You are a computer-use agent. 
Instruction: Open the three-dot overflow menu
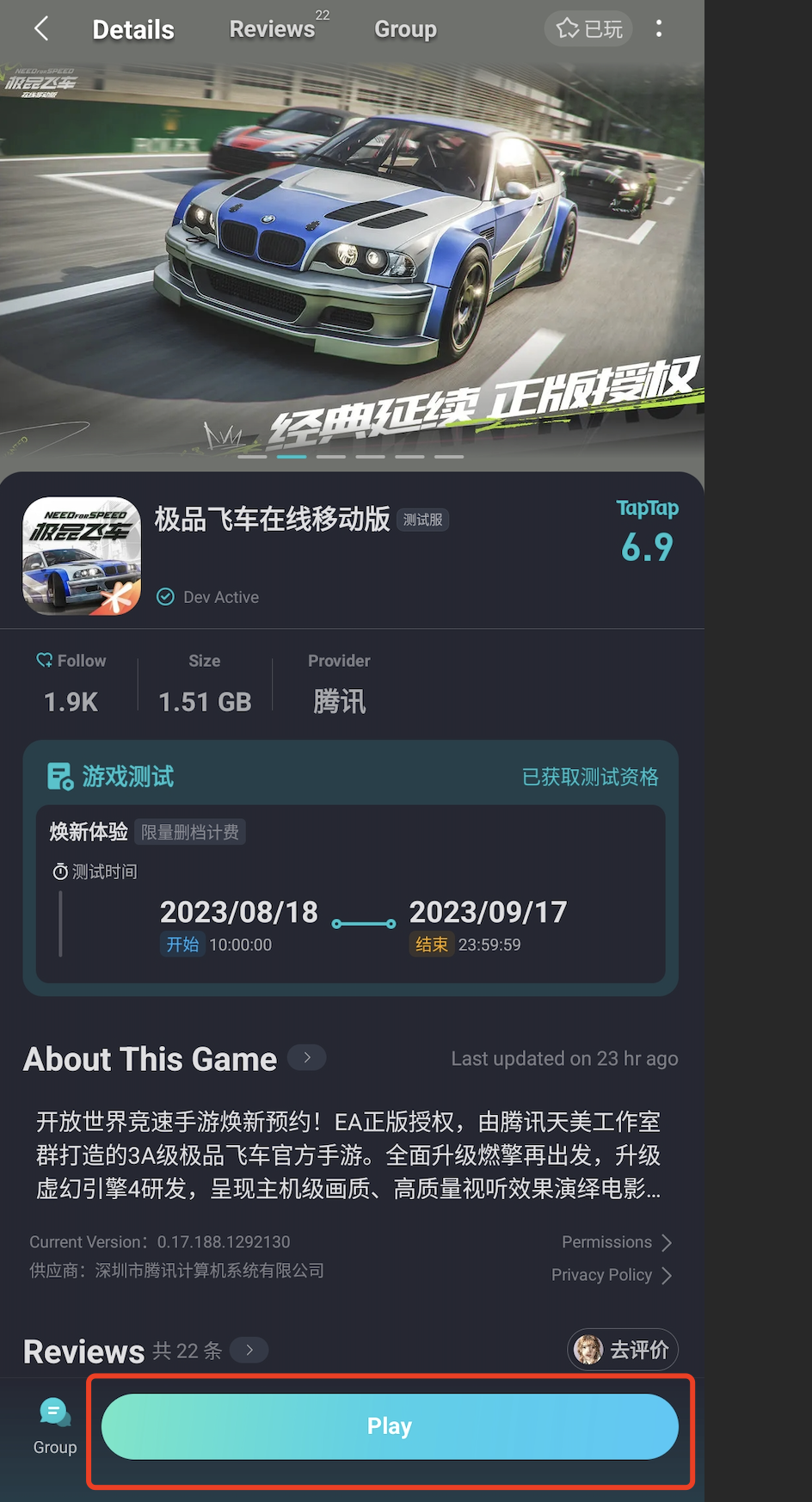pyautogui.click(x=659, y=28)
